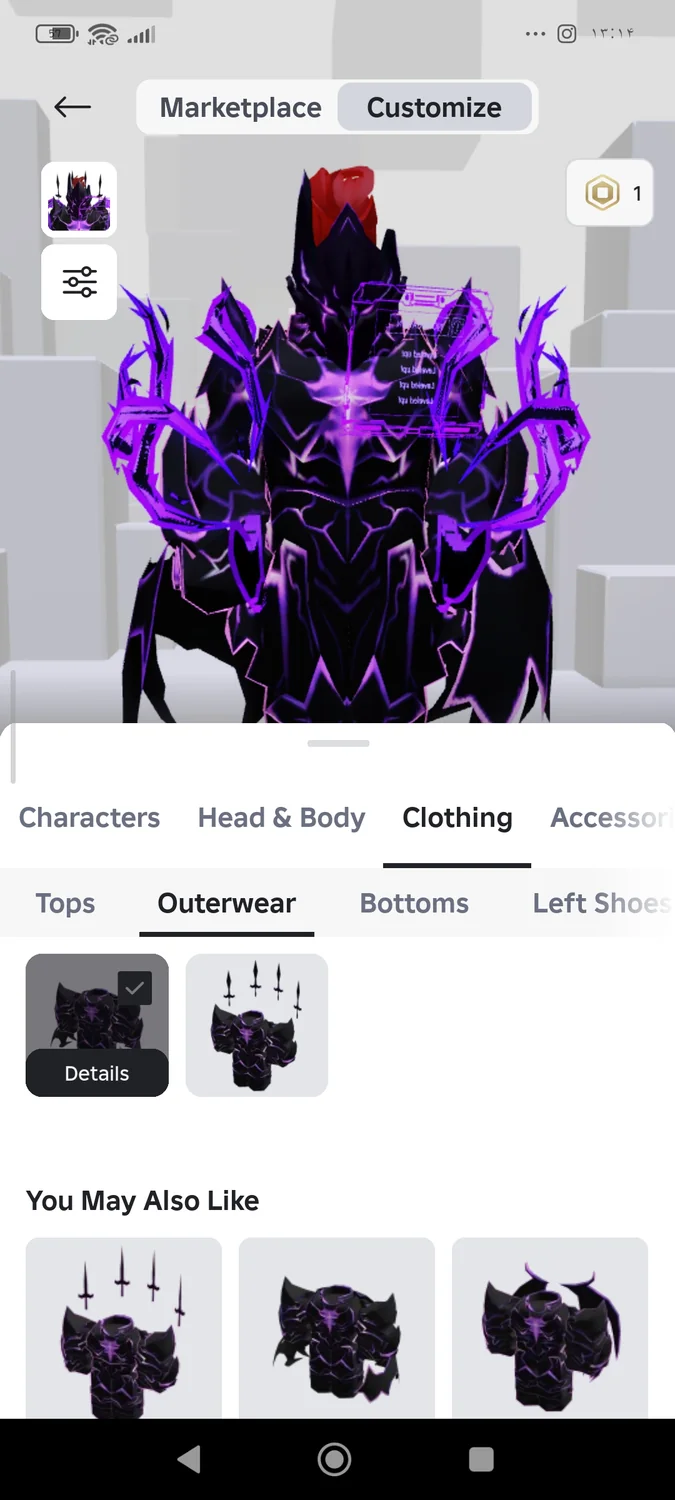
Task: Open the Characters category
Action: pos(89,818)
